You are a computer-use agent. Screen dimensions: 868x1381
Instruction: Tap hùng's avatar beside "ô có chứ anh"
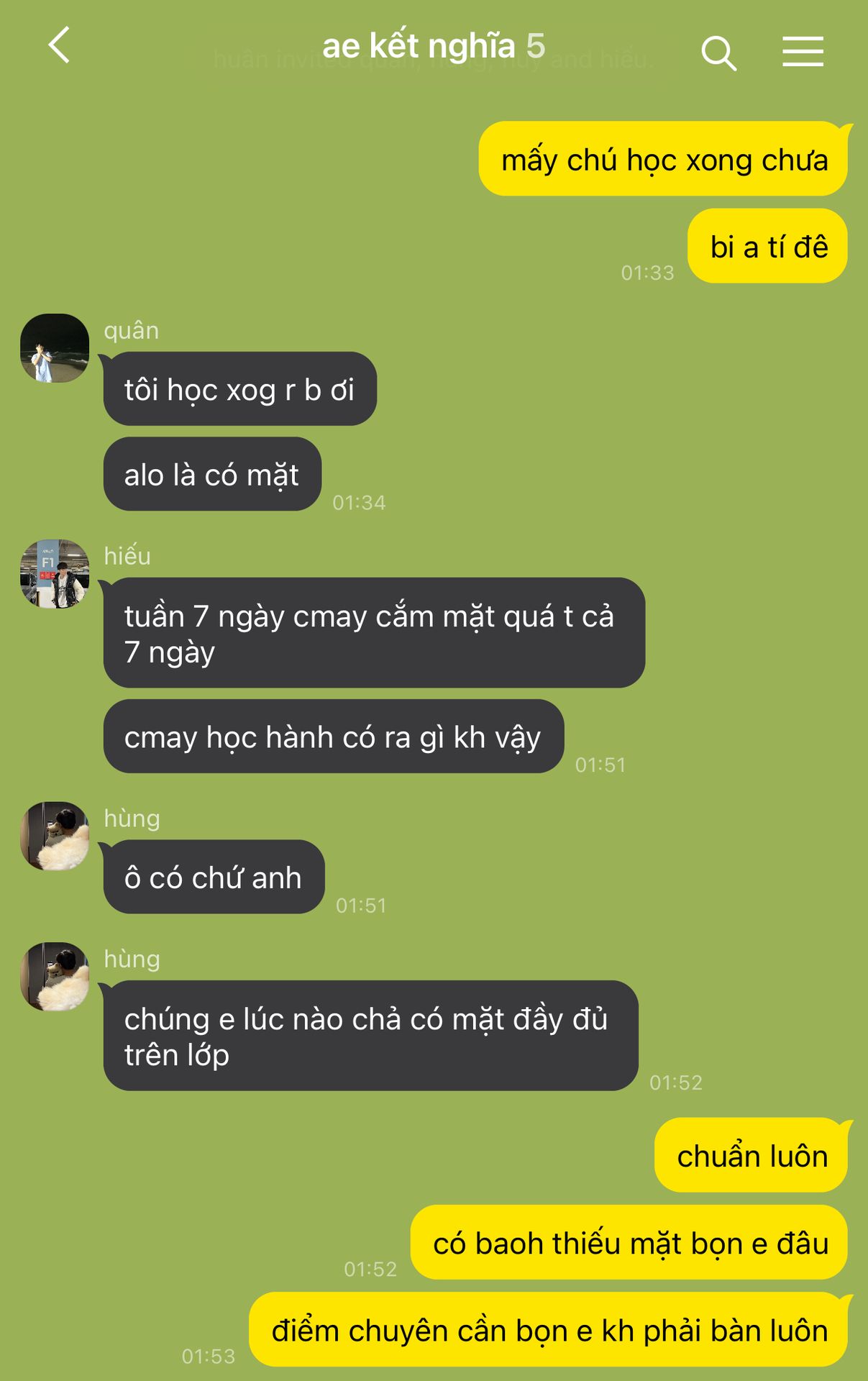(x=55, y=836)
